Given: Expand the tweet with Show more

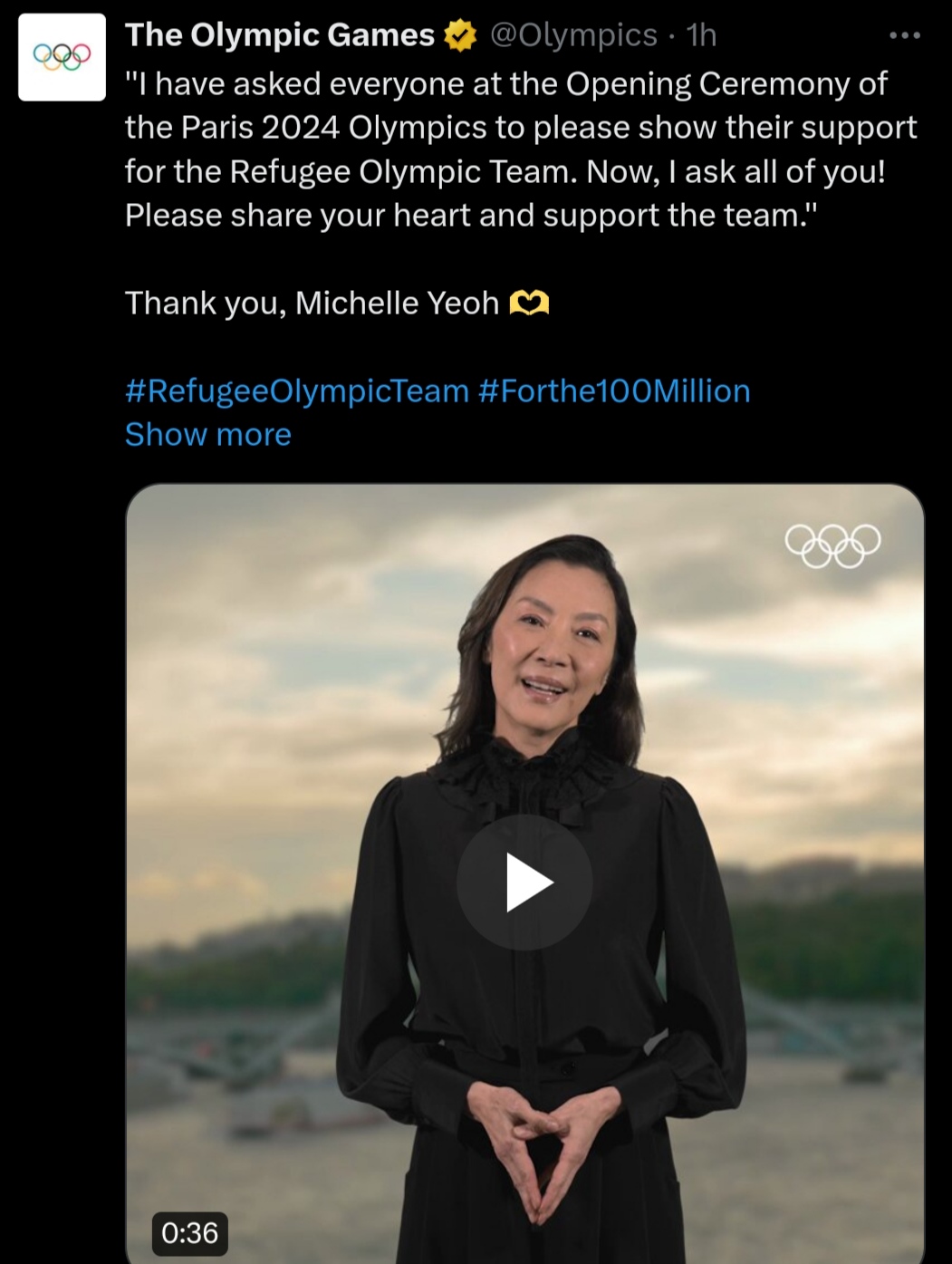Looking at the screenshot, I should tap(207, 435).
